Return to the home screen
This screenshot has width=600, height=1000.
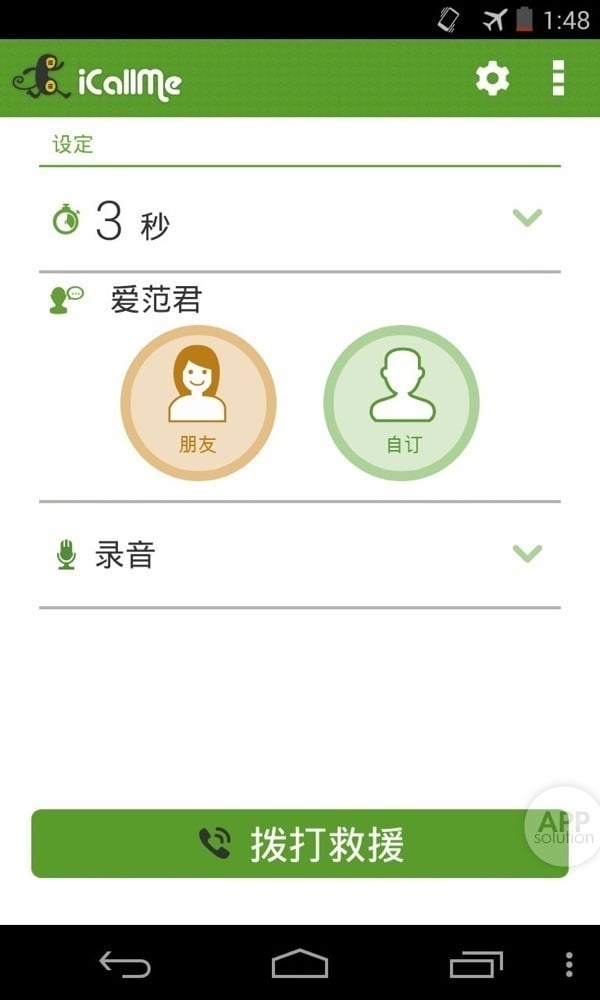click(x=300, y=964)
